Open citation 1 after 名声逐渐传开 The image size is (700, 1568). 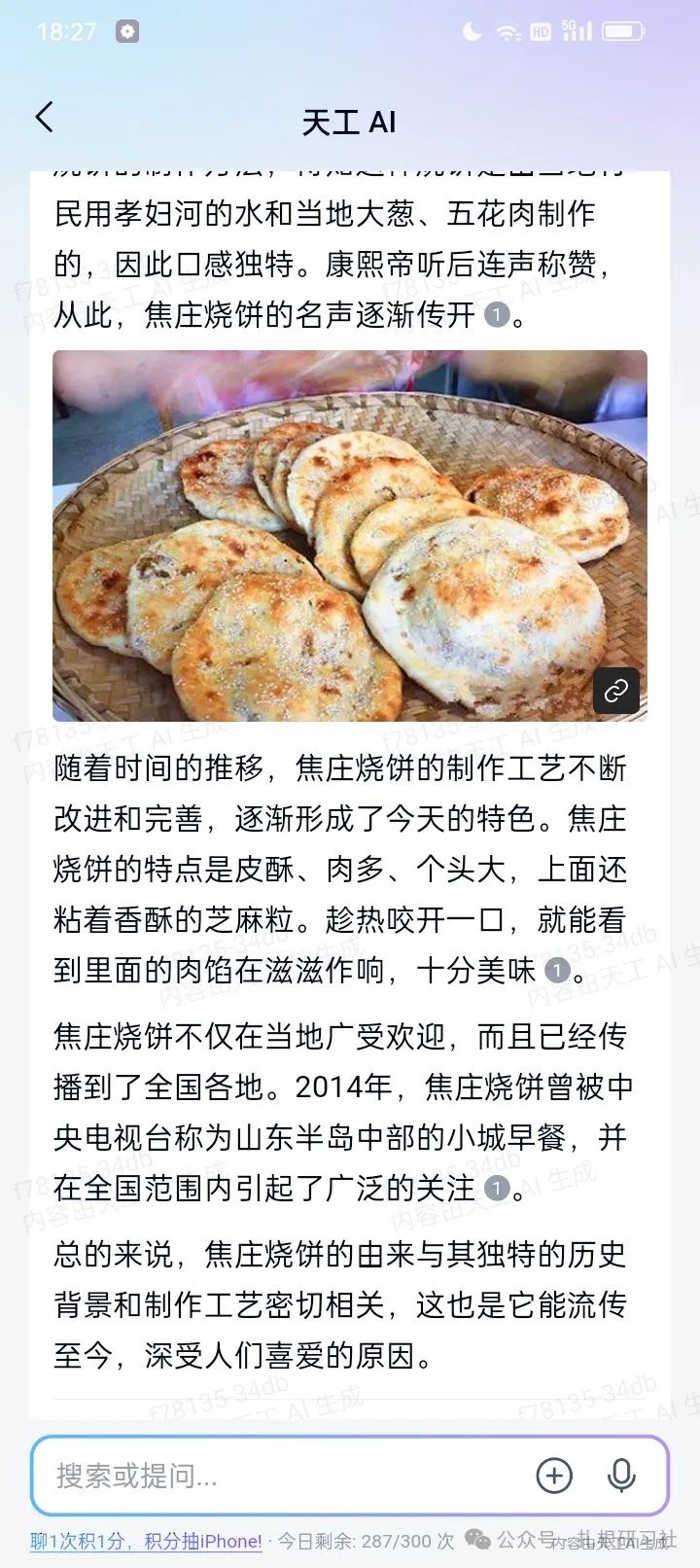(x=497, y=315)
